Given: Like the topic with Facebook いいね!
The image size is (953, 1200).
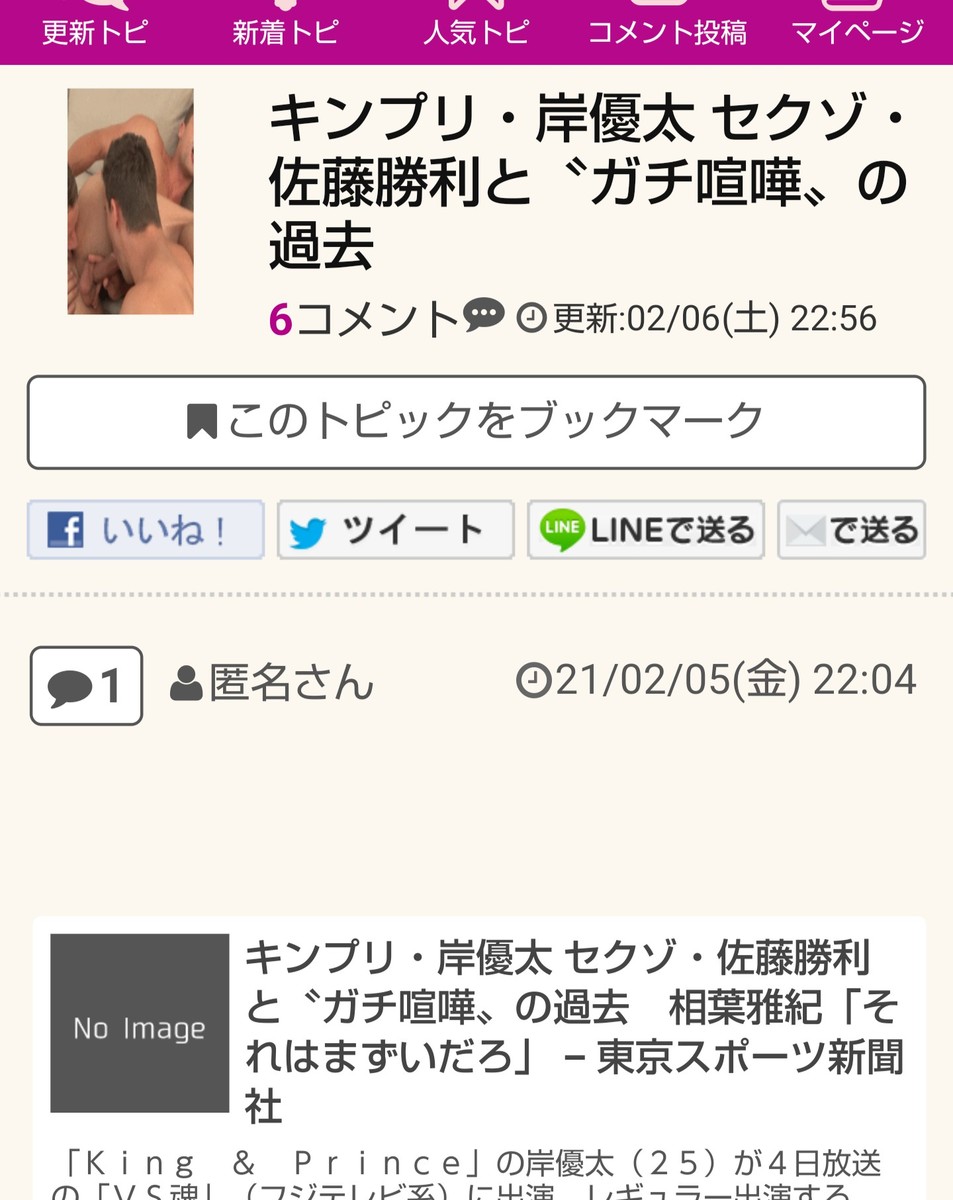Looking at the screenshot, I should click(x=146, y=530).
